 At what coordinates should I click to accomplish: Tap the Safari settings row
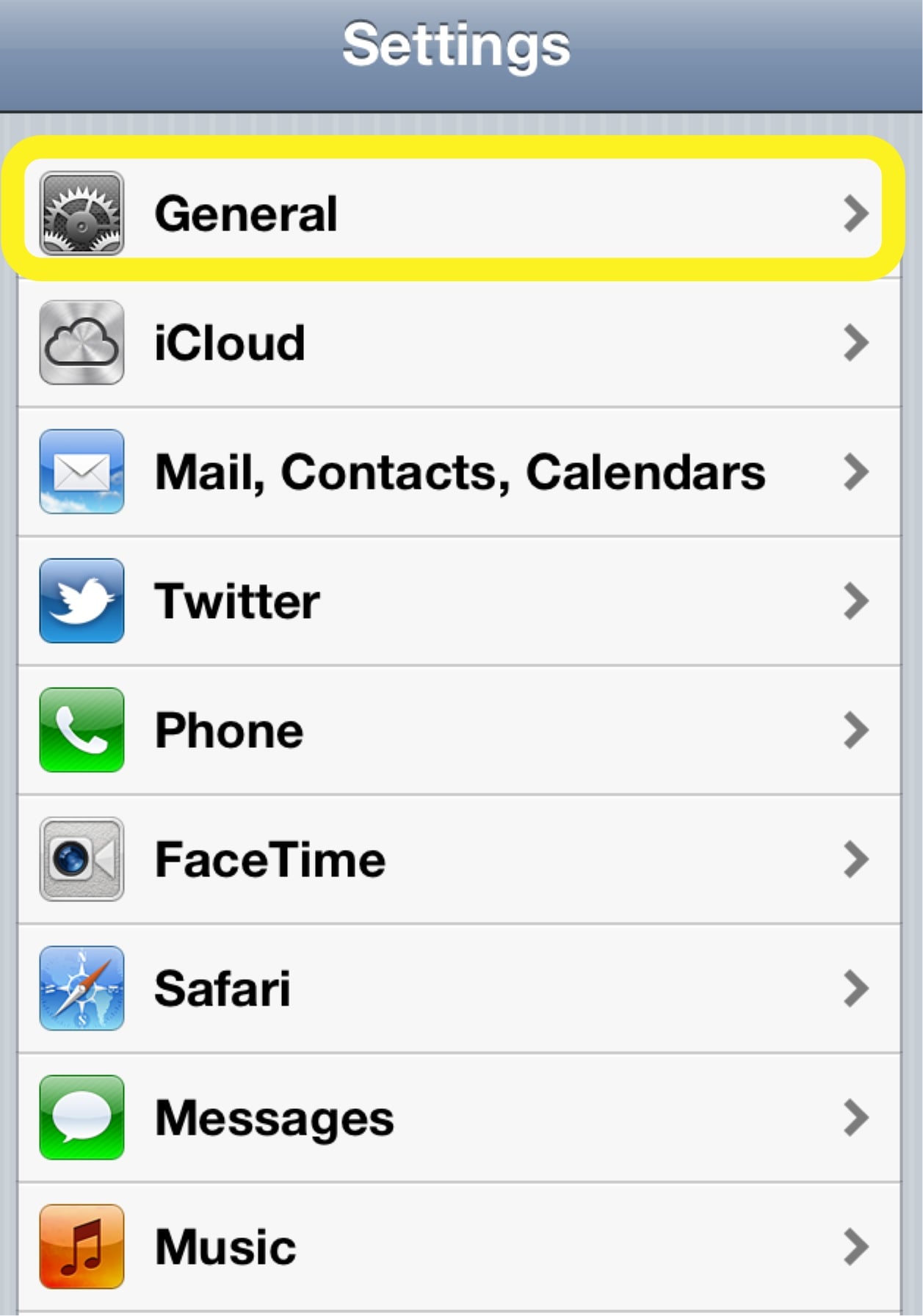[459, 989]
